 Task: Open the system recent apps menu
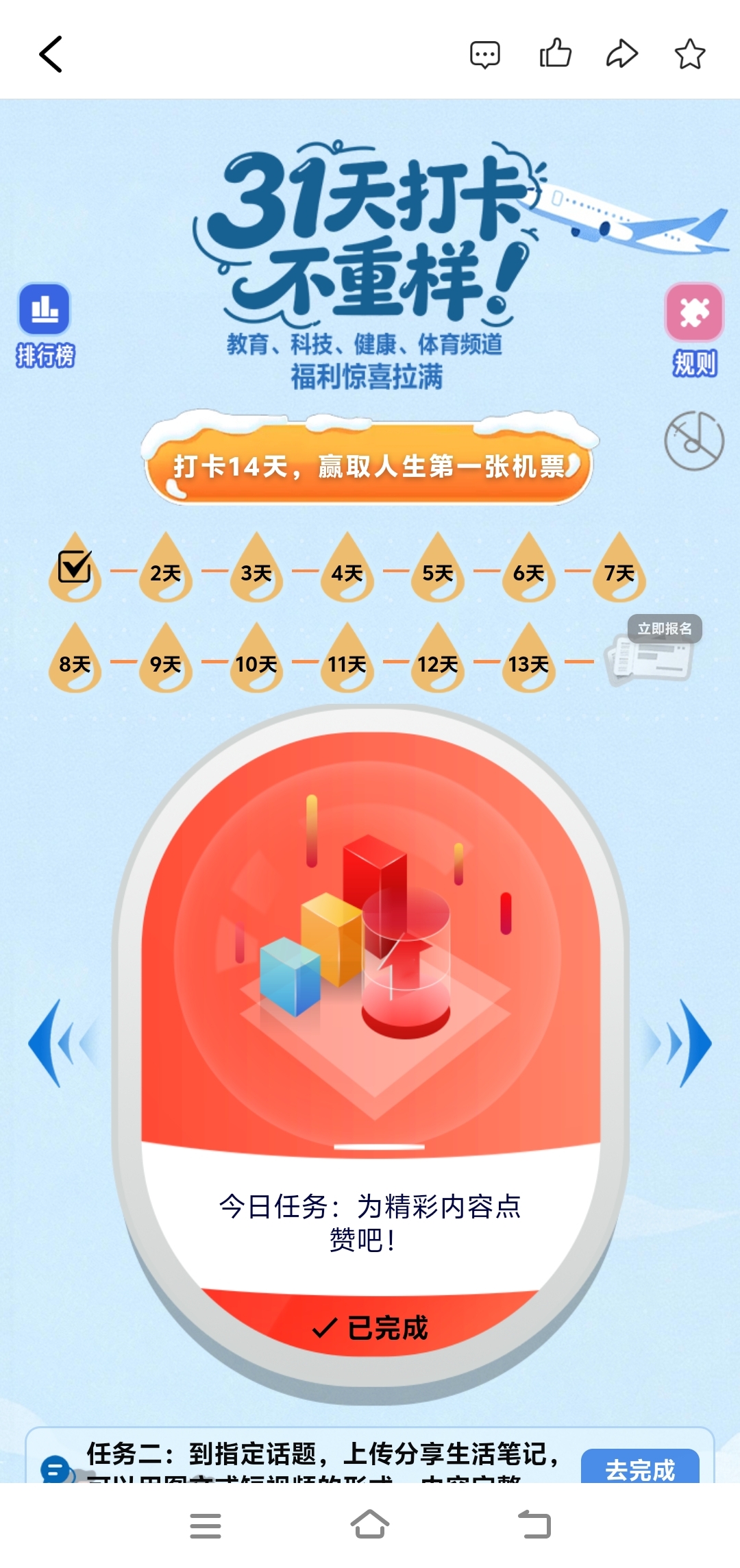click(x=205, y=1526)
